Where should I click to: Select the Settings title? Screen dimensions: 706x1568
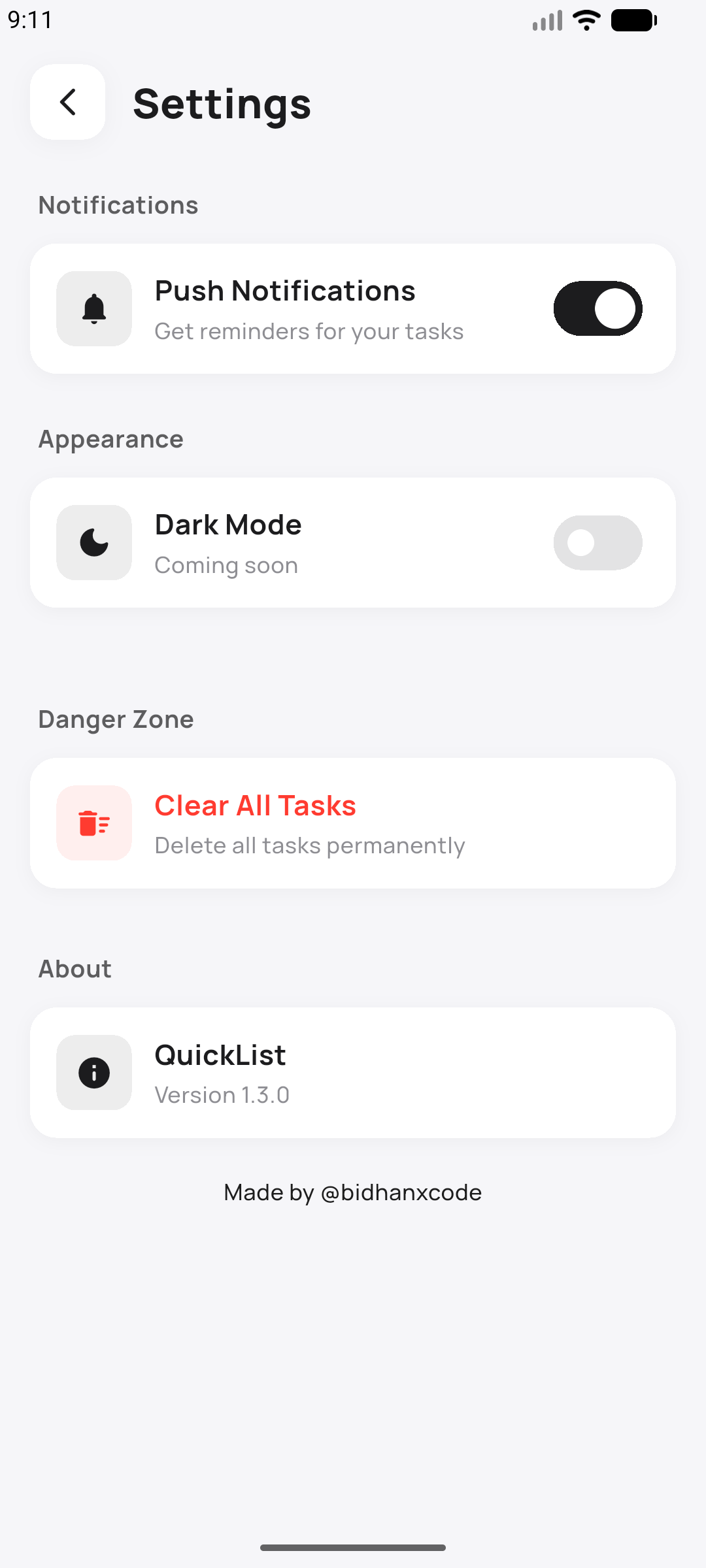click(222, 103)
